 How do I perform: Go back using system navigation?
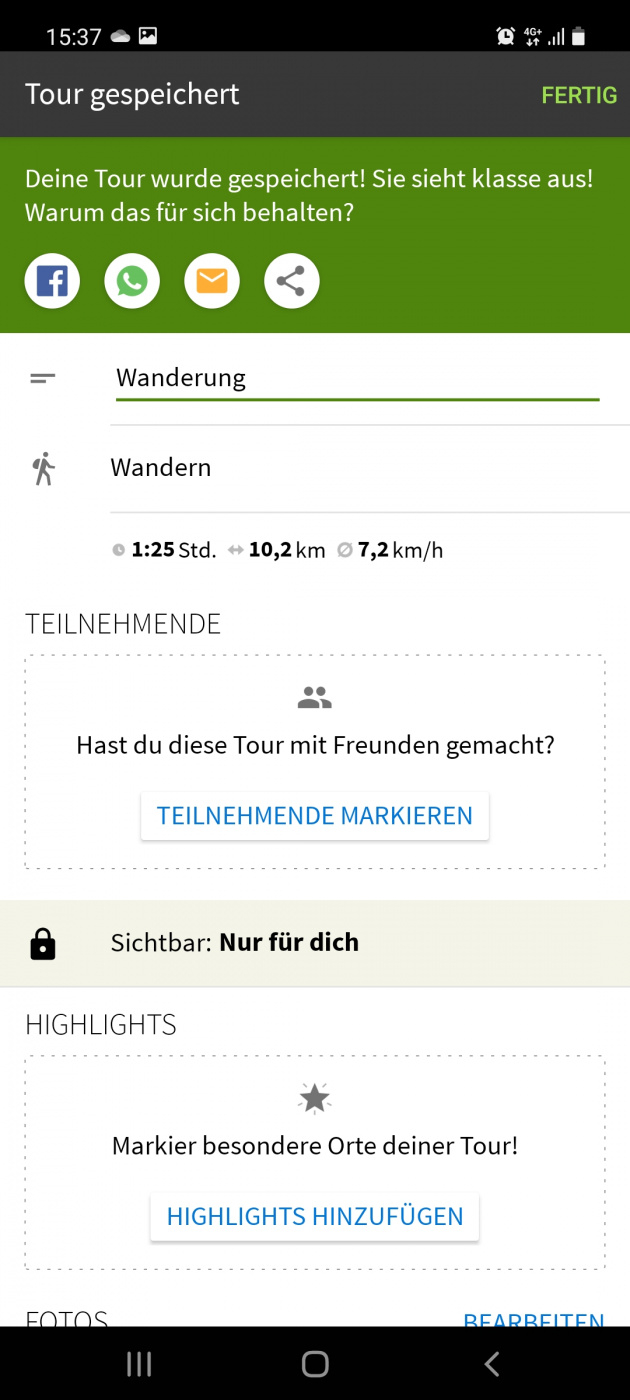pyautogui.click(x=491, y=1364)
